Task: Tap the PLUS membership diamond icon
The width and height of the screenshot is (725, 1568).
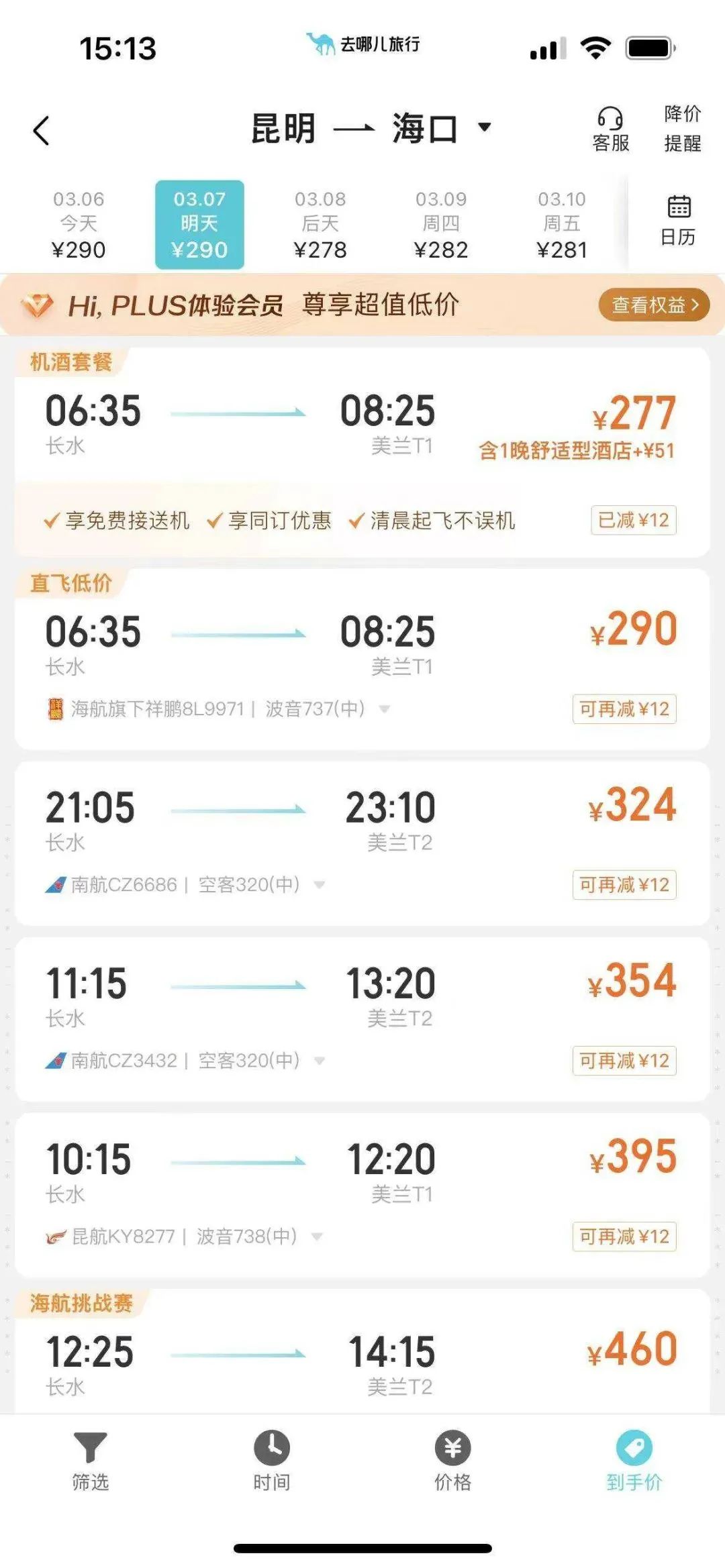Action: [x=39, y=304]
